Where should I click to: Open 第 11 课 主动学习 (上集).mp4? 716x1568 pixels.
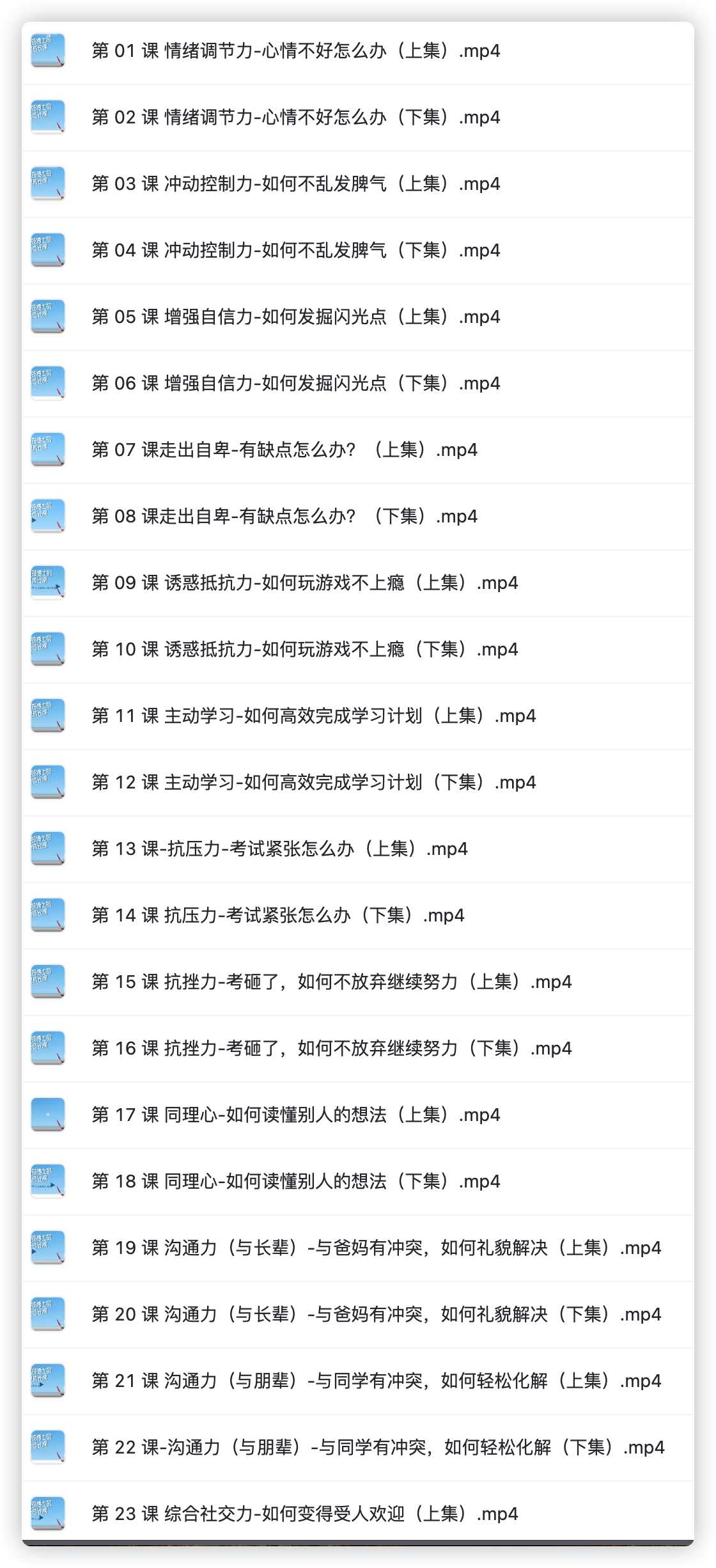(358, 716)
